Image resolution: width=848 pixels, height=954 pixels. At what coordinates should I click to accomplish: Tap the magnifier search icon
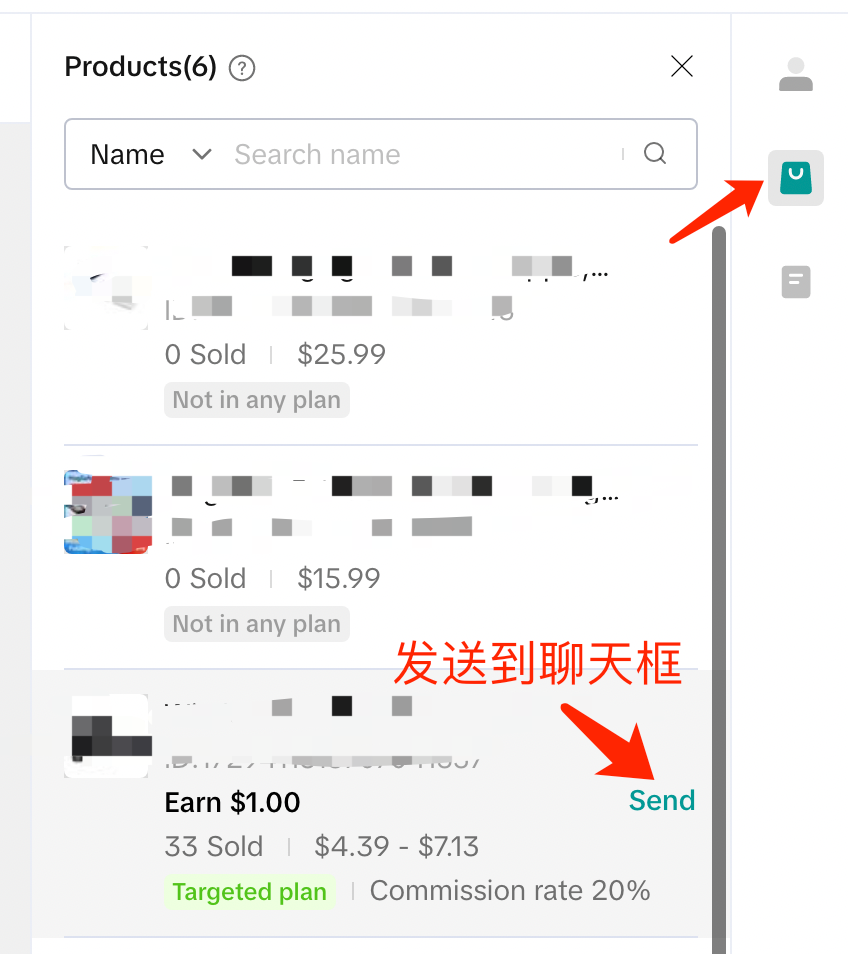pos(655,154)
